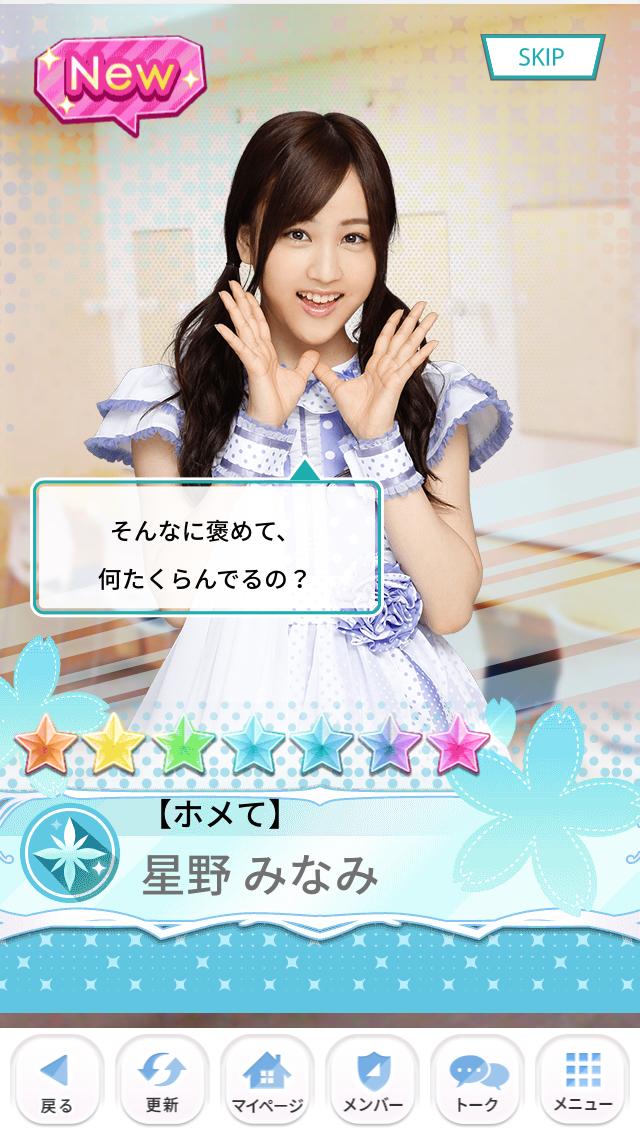The image size is (640, 1136).
Task: Open マイページ (My Page)
Action: [267, 1080]
